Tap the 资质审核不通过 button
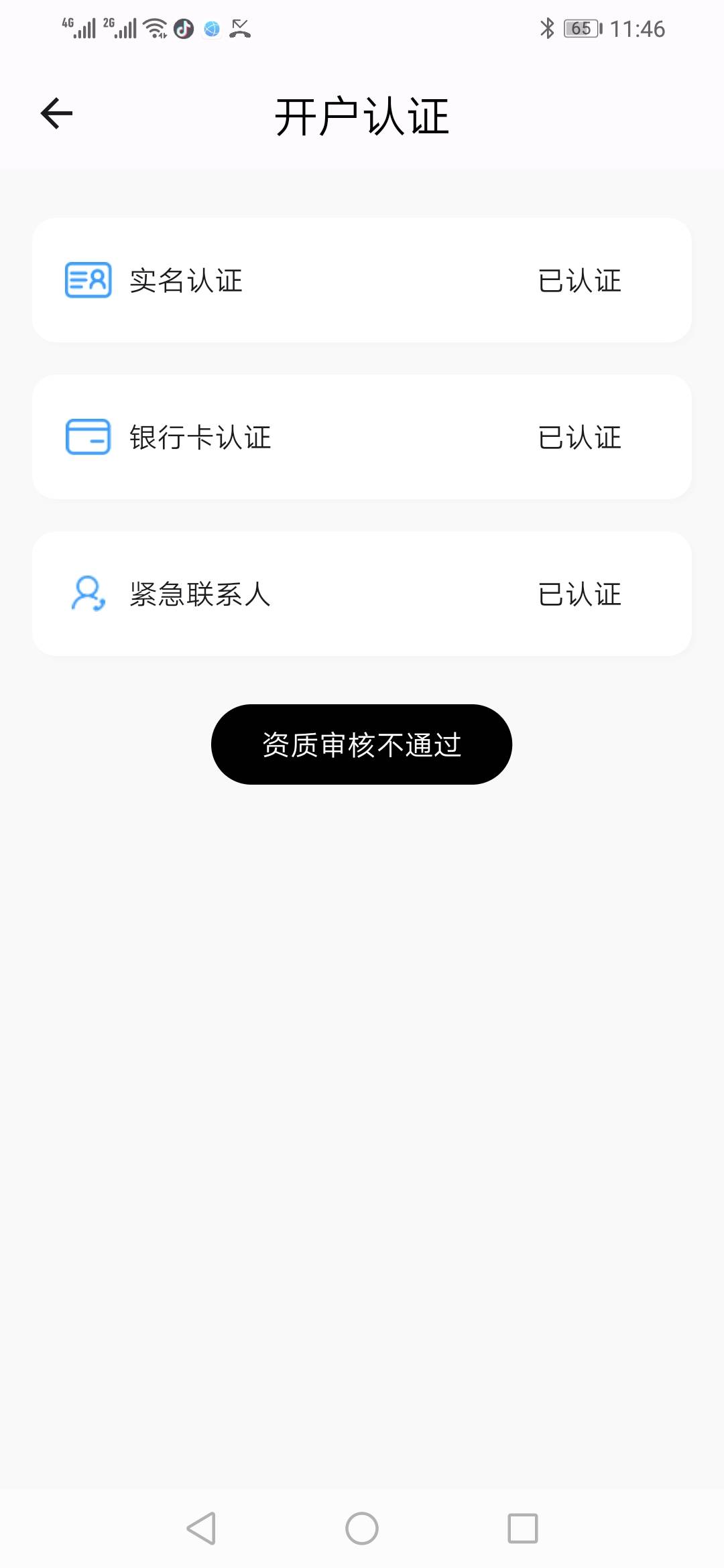Image resolution: width=724 pixels, height=1568 pixels. [x=362, y=744]
